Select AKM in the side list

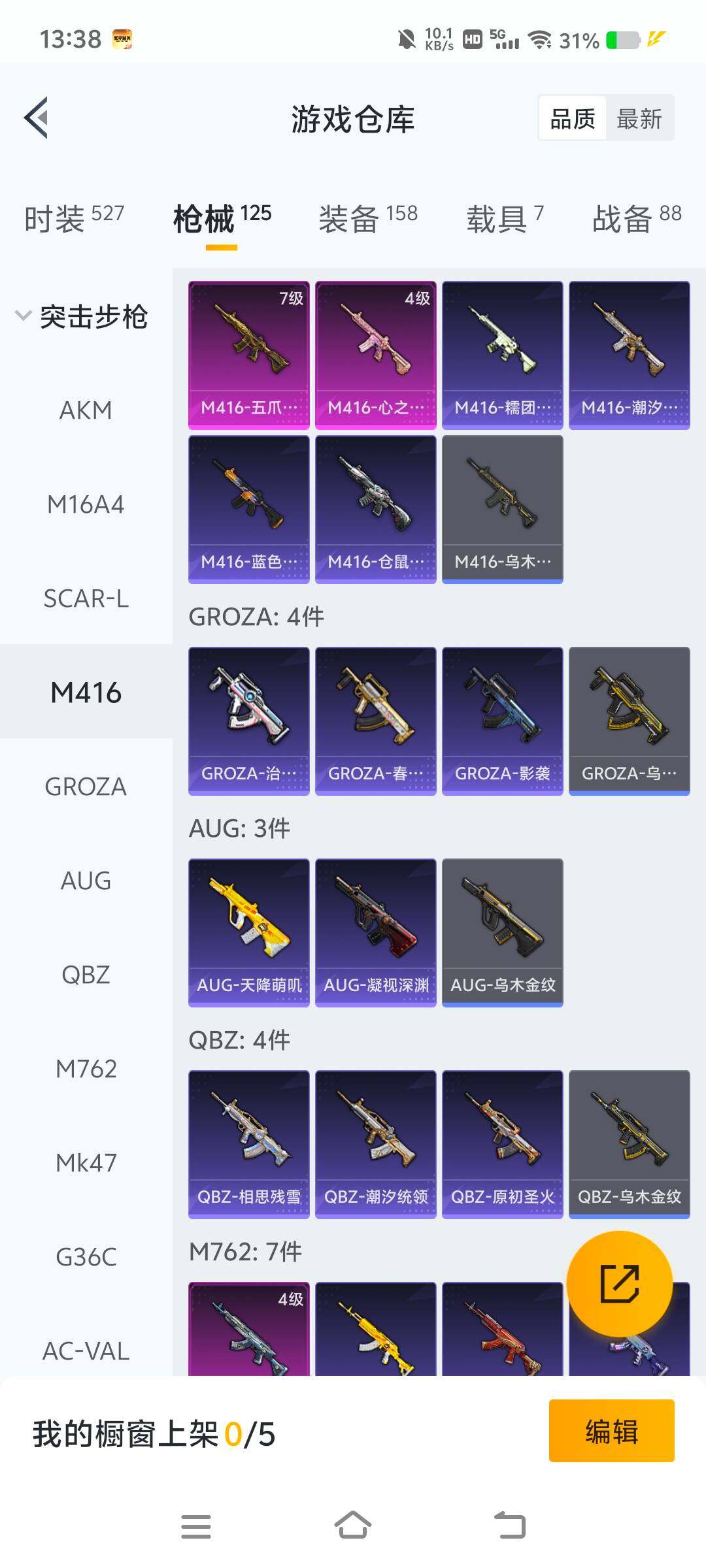pyautogui.click(x=86, y=410)
